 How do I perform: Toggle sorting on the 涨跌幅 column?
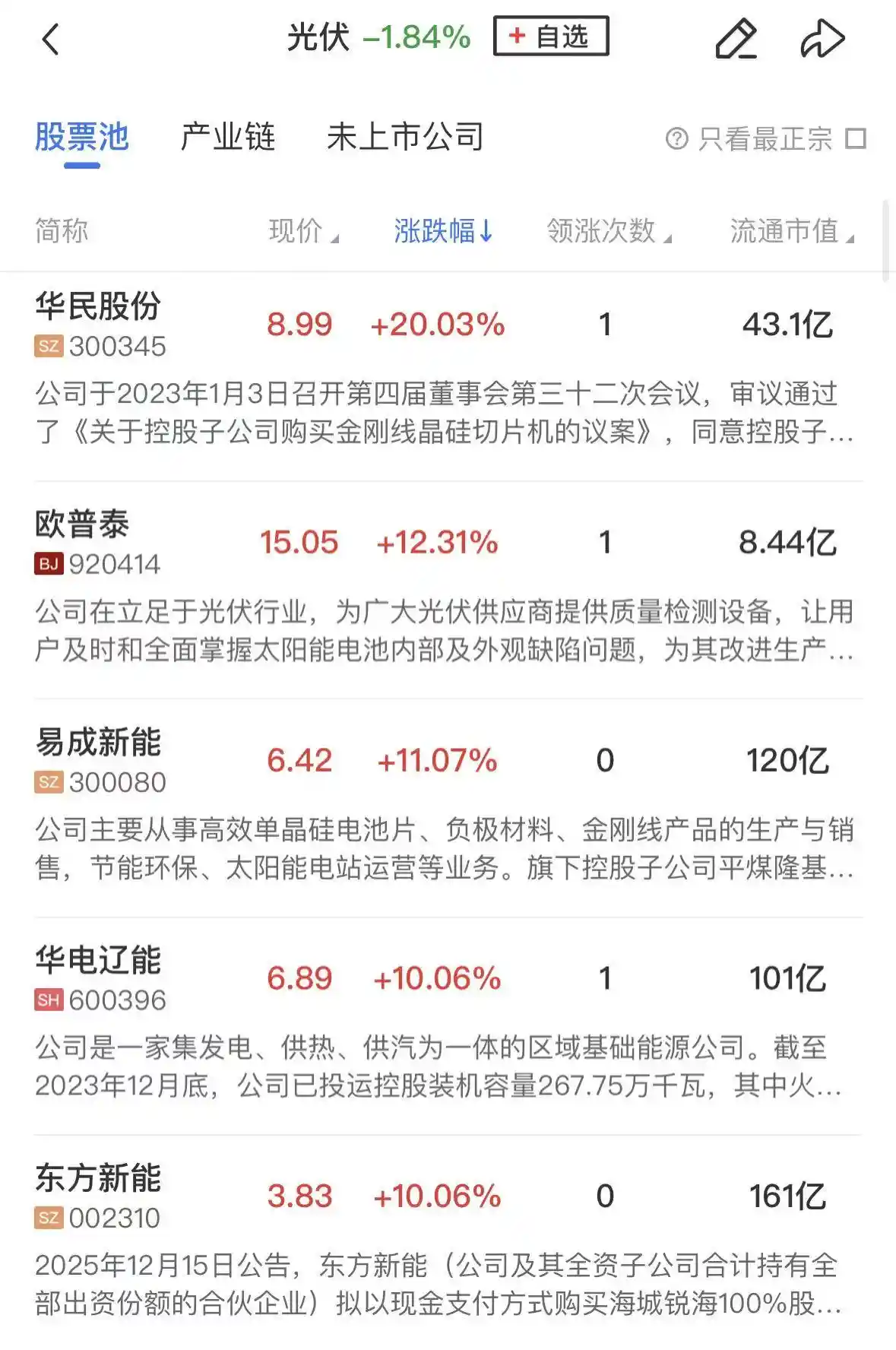442,230
